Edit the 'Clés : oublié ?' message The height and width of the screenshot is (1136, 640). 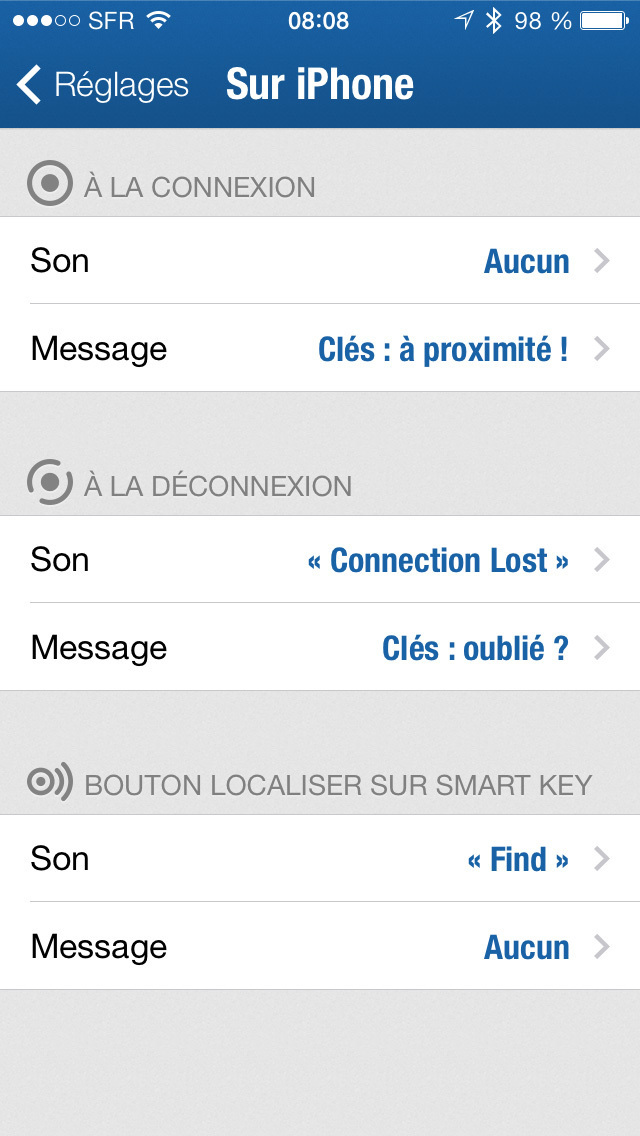click(320, 647)
